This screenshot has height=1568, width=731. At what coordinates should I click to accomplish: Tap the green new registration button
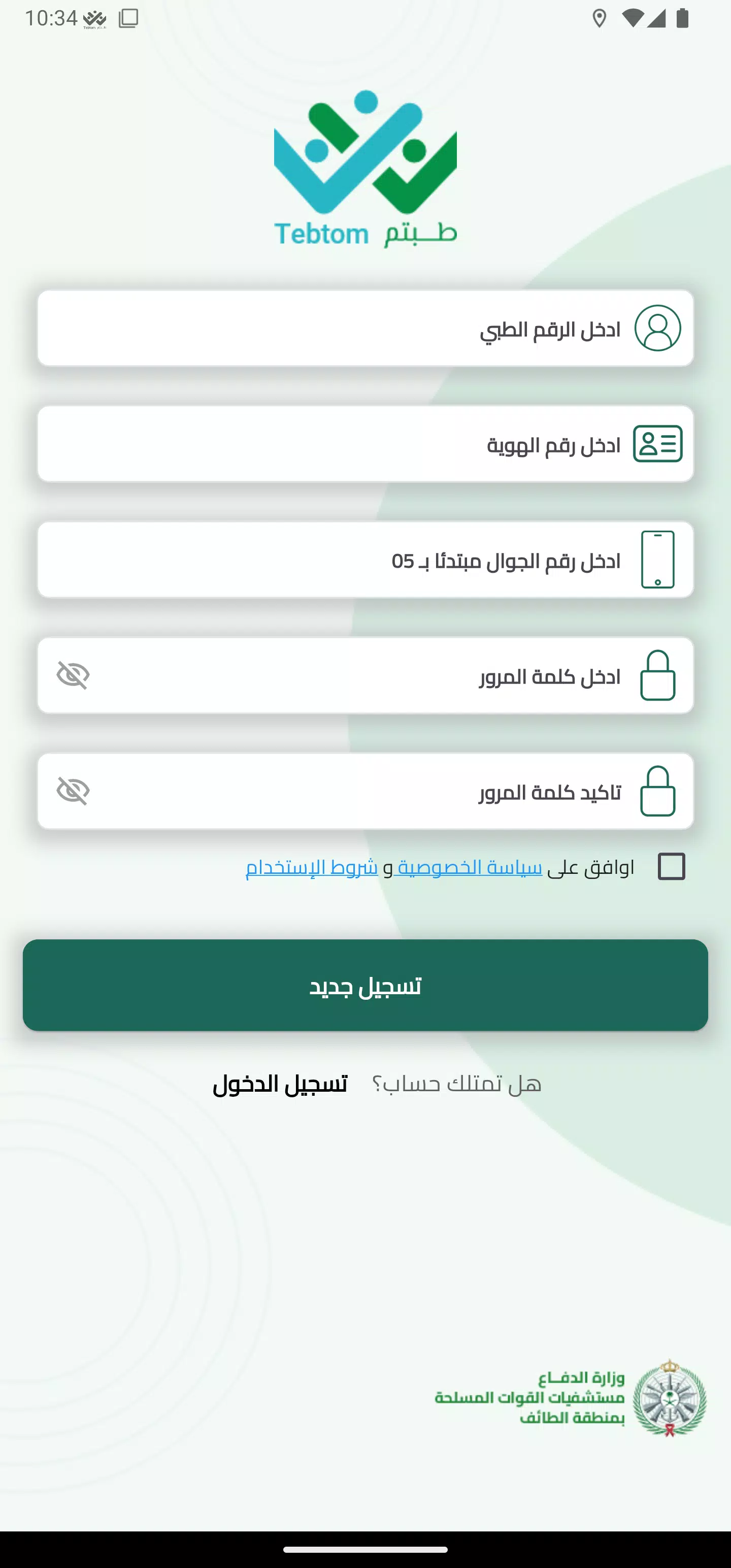(x=365, y=985)
